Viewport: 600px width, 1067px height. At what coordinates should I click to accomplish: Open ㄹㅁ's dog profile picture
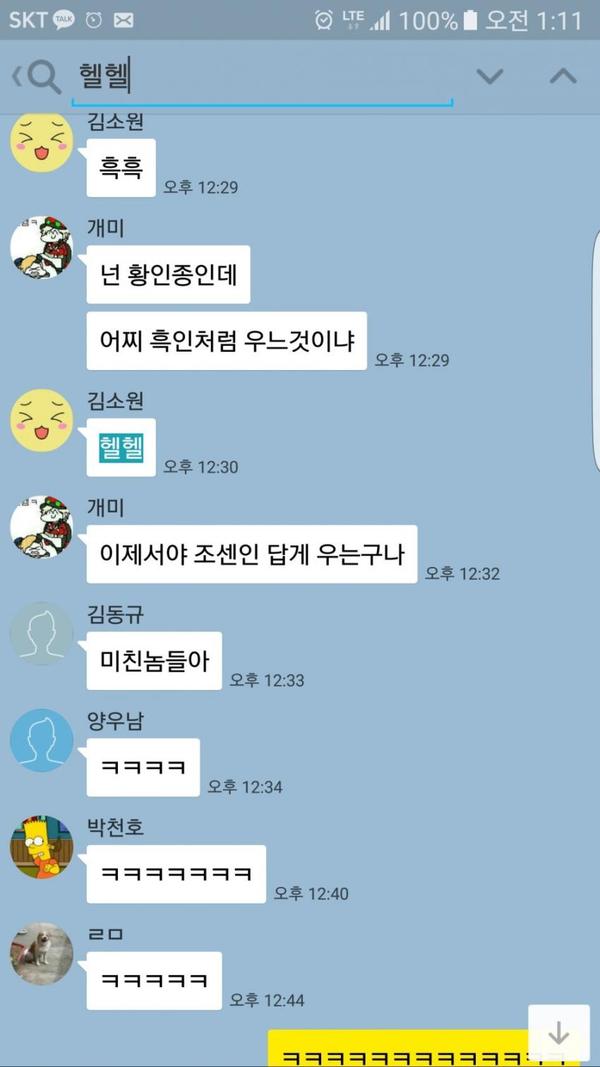(x=41, y=953)
